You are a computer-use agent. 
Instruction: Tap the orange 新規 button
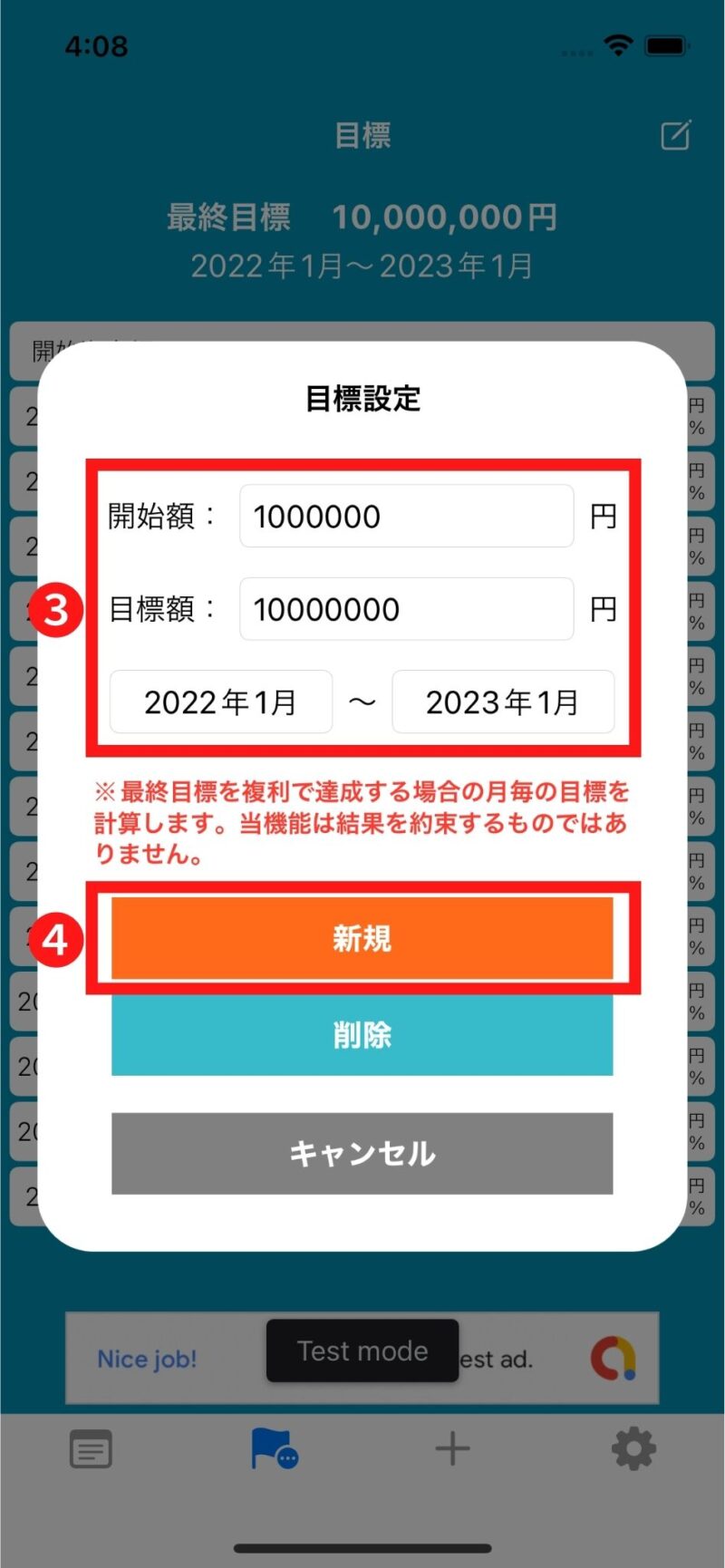tap(362, 938)
